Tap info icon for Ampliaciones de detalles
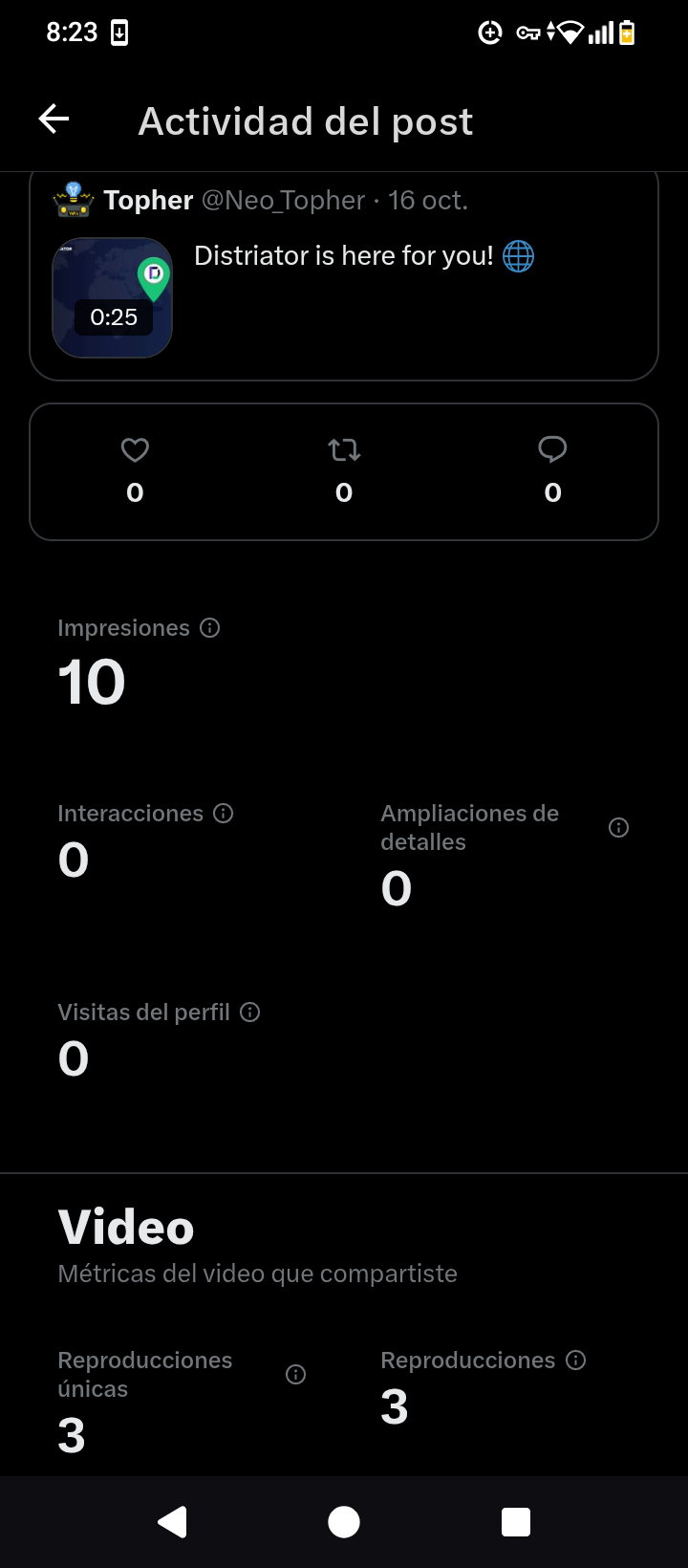The height and width of the screenshot is (1568, 688). coord(619,828)
